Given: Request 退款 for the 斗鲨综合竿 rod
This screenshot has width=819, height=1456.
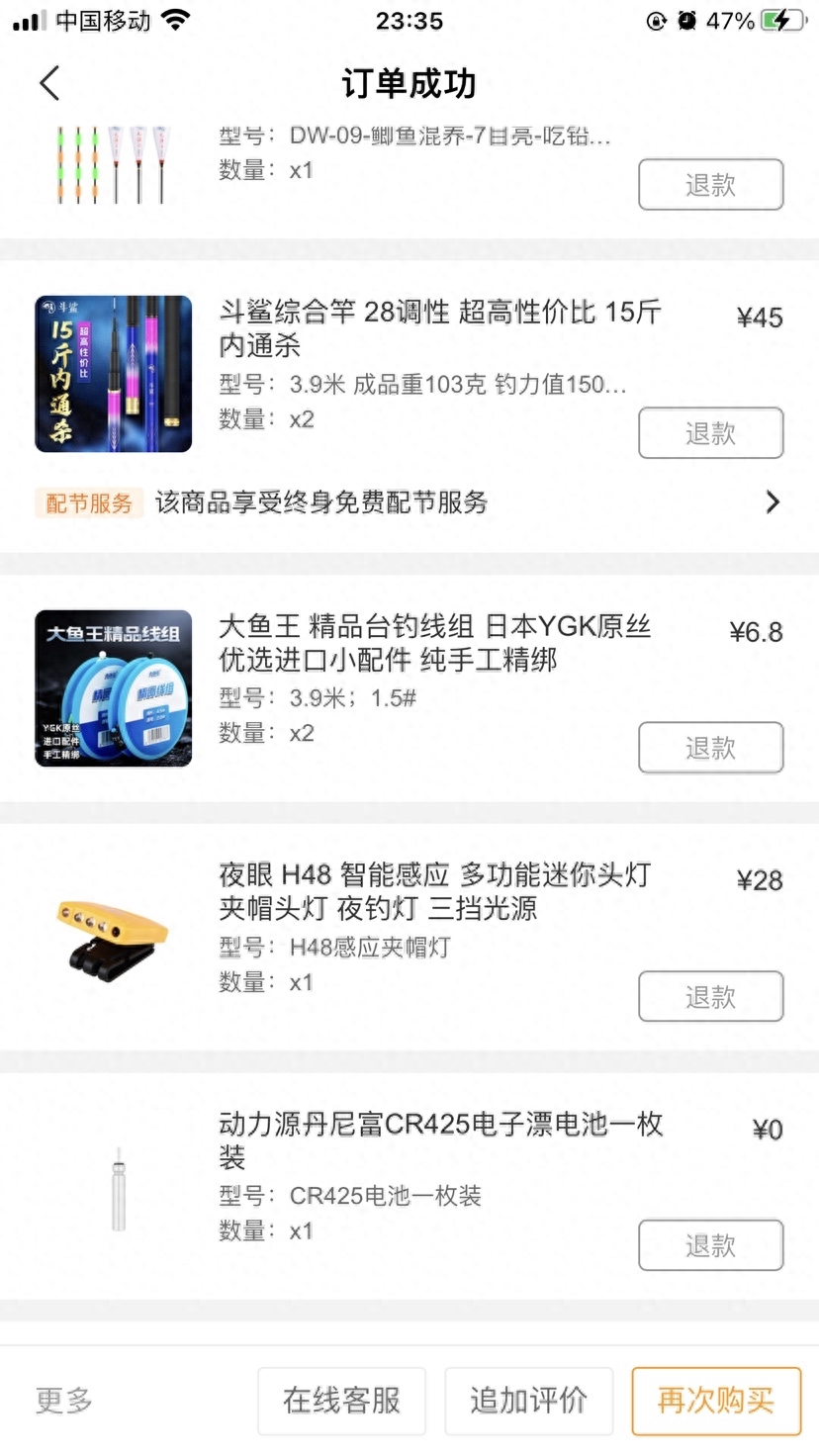Looking at the screenshot, I should tap(710, 432).
